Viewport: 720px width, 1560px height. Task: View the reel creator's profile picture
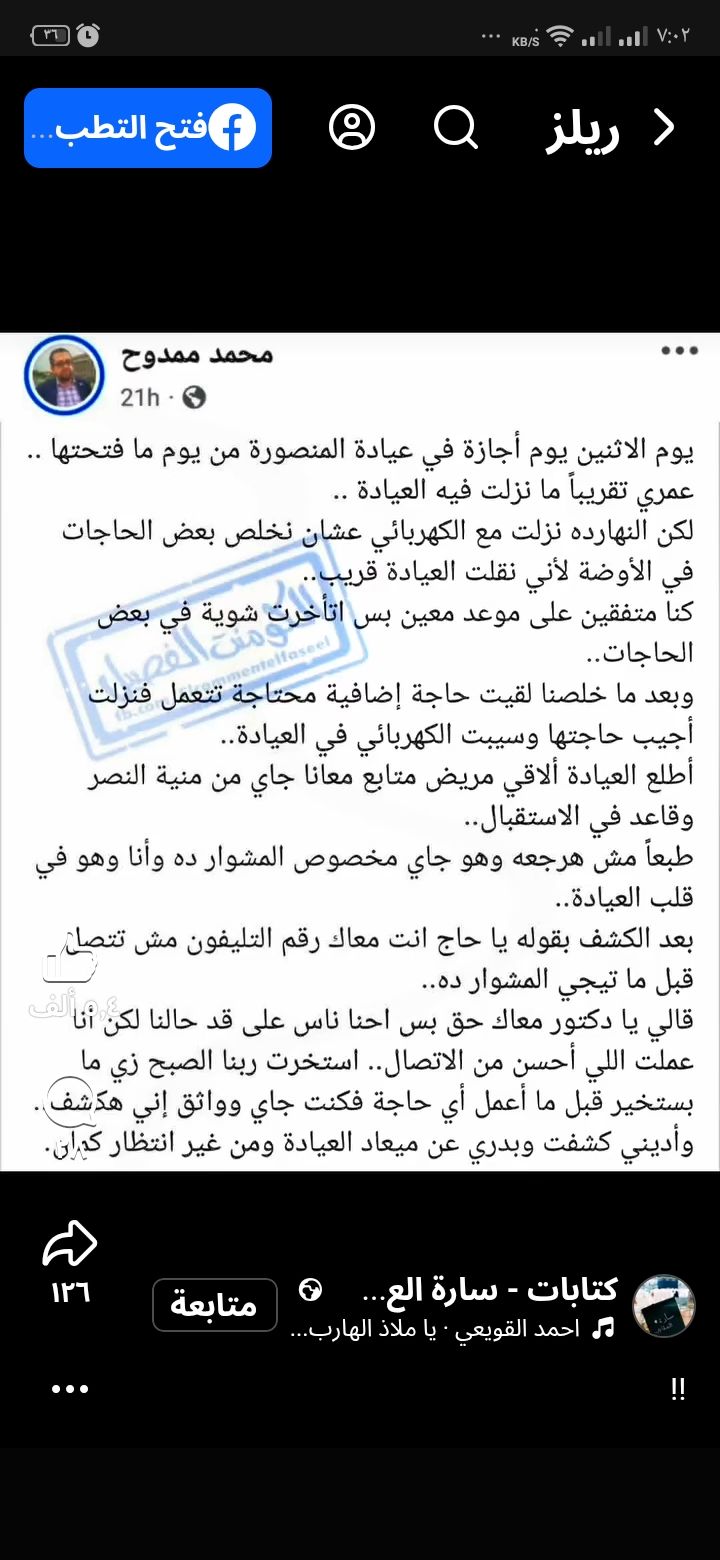[x=665, y=1305]
